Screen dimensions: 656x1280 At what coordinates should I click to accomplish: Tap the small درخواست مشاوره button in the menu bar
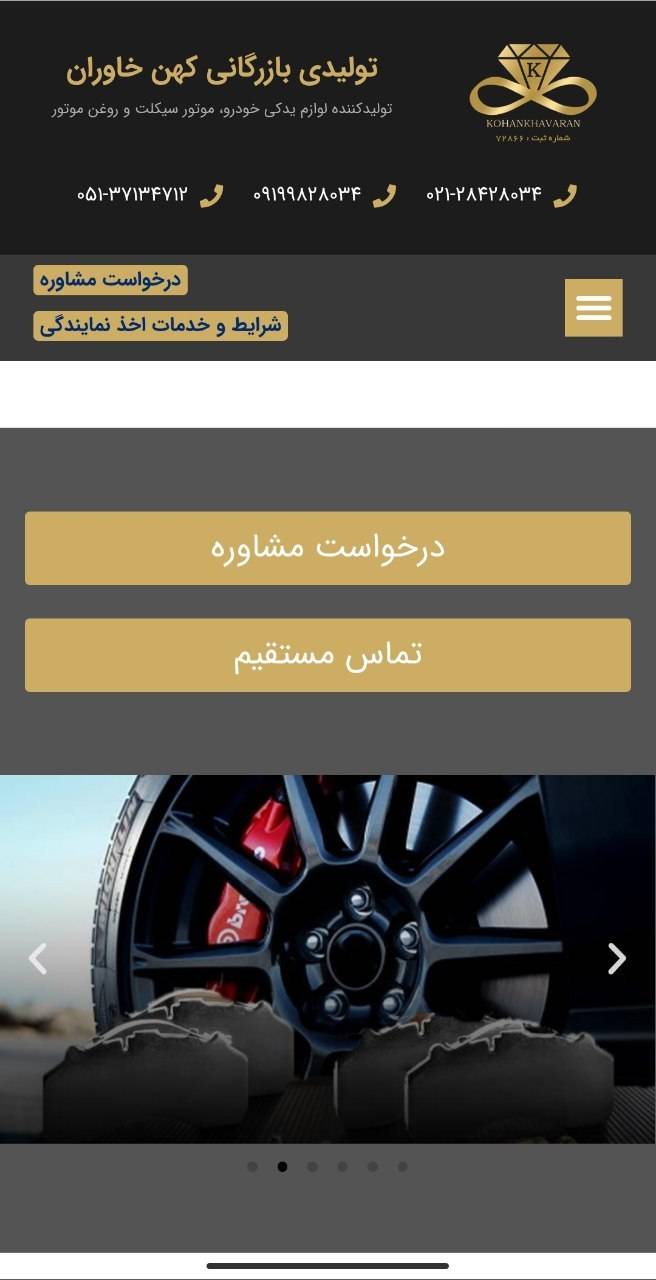point(110,280)
